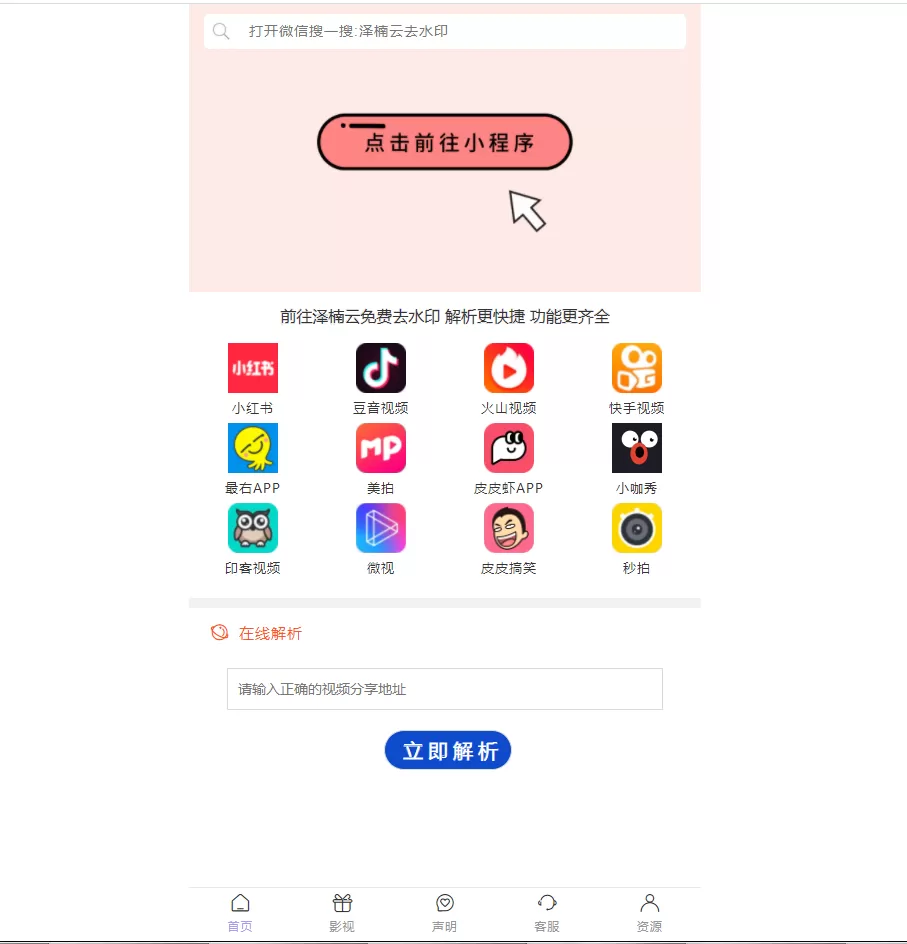
Task: Select the 印客视频 owl icon
Action: pyautogui.click(x=253, y=528)
